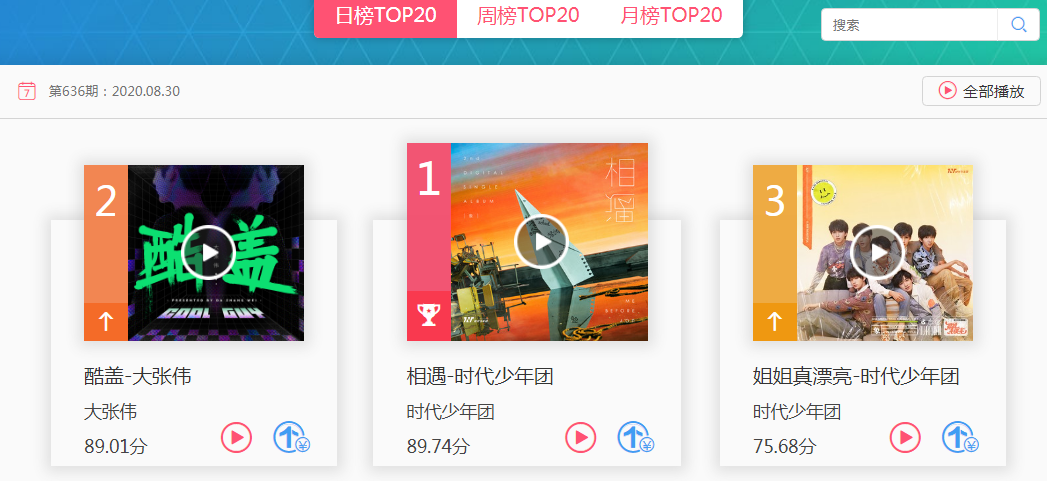
Task: Boost 相遇 with the blue arrow icon
Action: (635, 437)
